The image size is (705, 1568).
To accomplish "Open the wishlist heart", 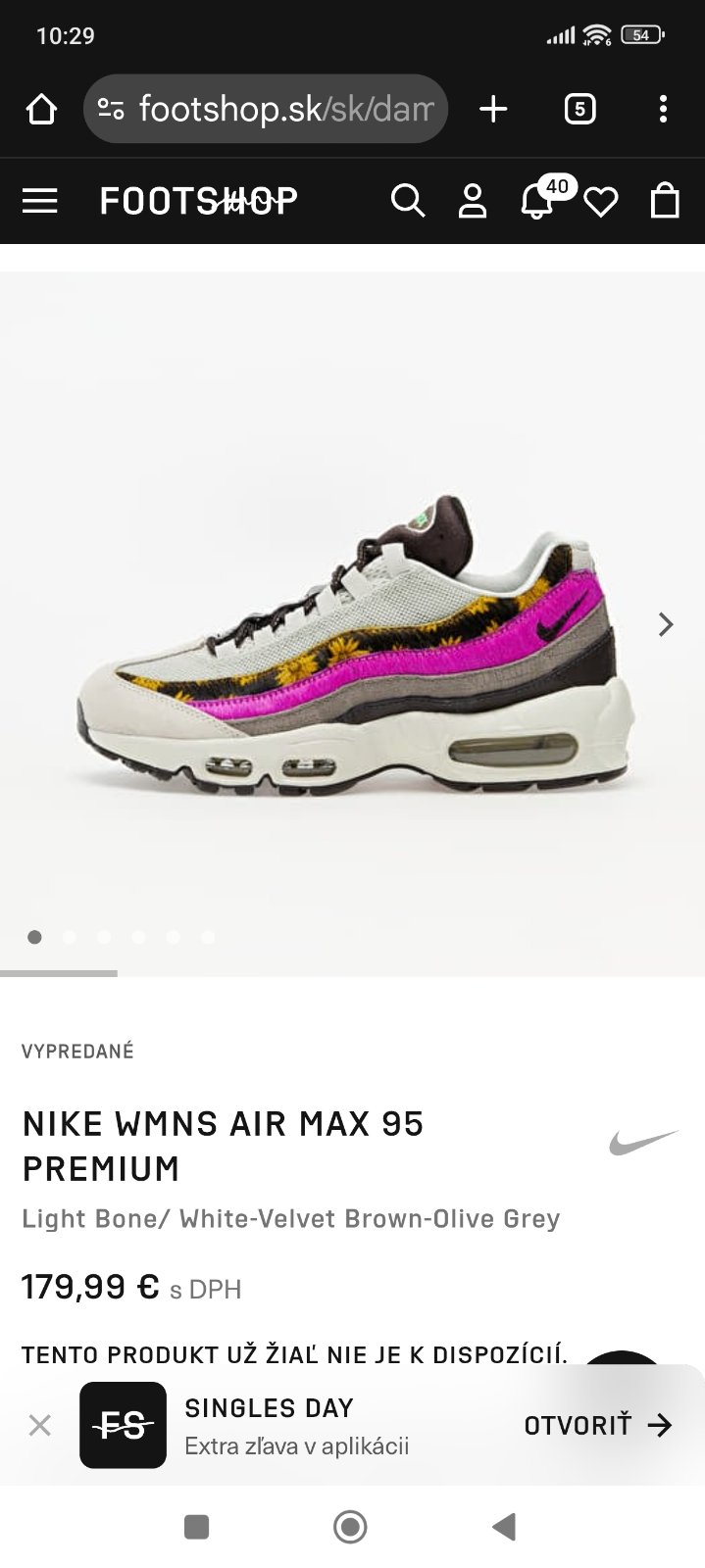I will 601,202.
